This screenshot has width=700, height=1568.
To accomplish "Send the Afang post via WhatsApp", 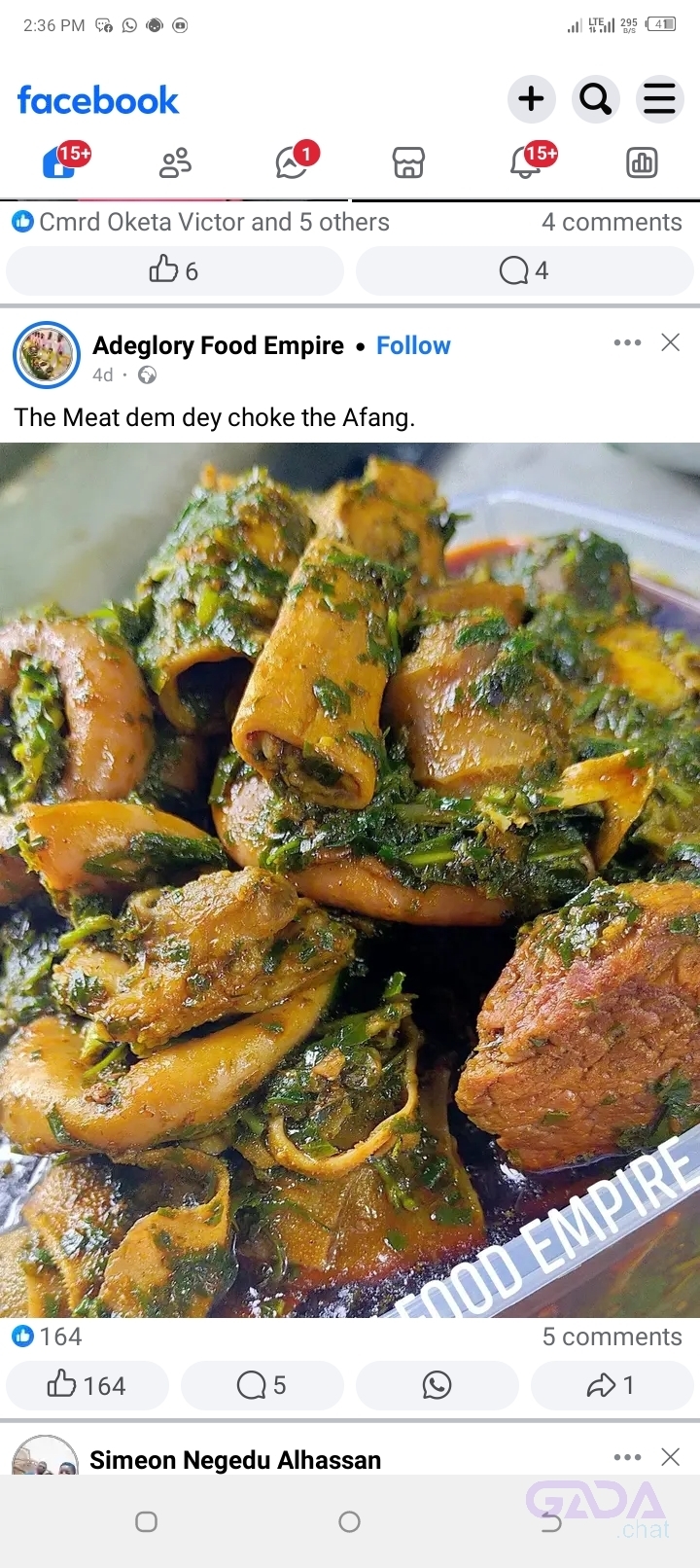I will point(437,1385).
